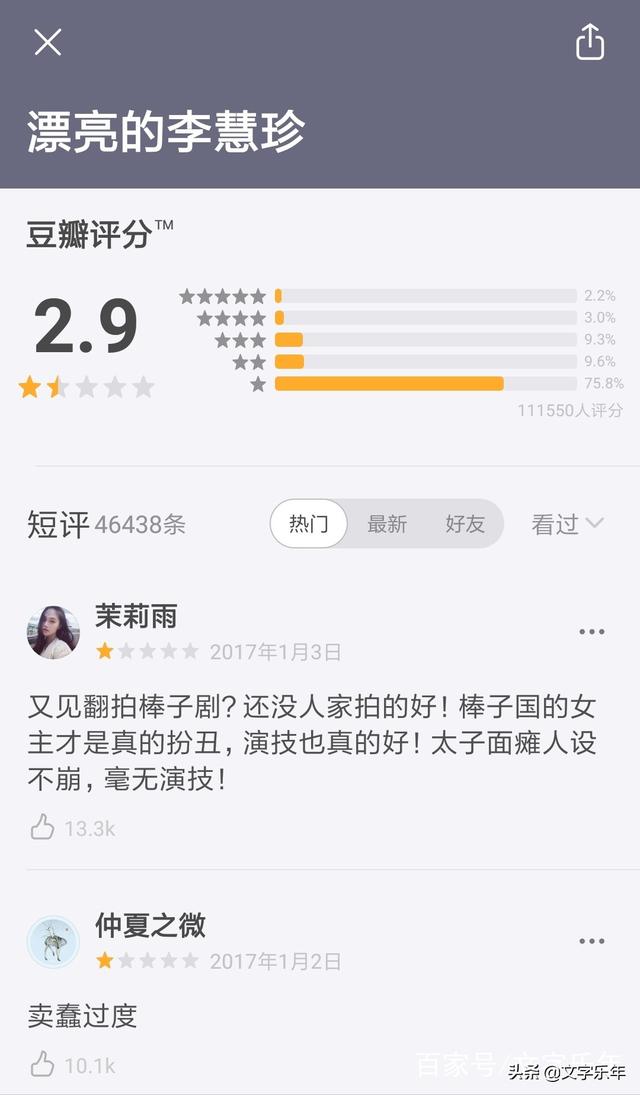View 仲夏之微's profile avatar
This screenshot has height=1095, width=640.
point(53,942)
